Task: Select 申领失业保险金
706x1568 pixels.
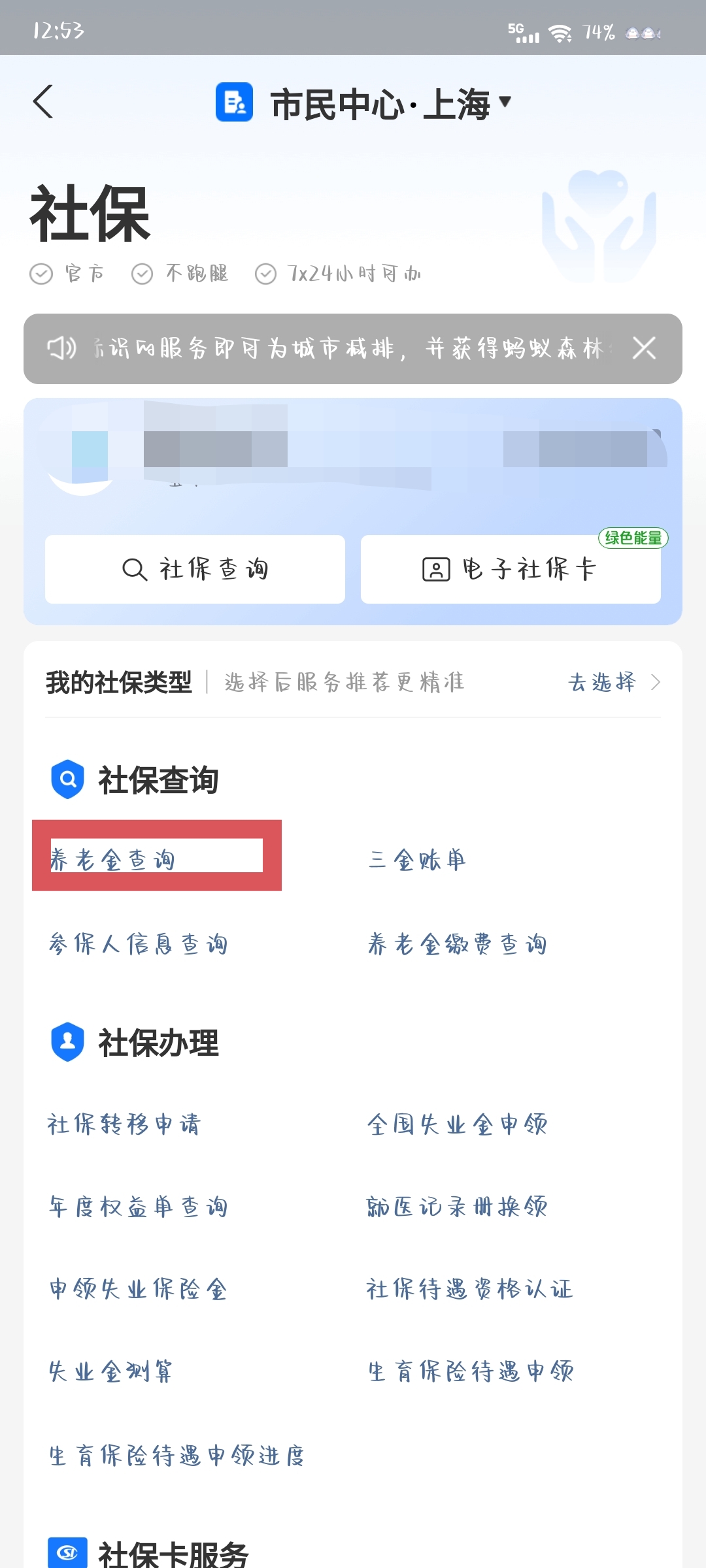Action: 138,1289
